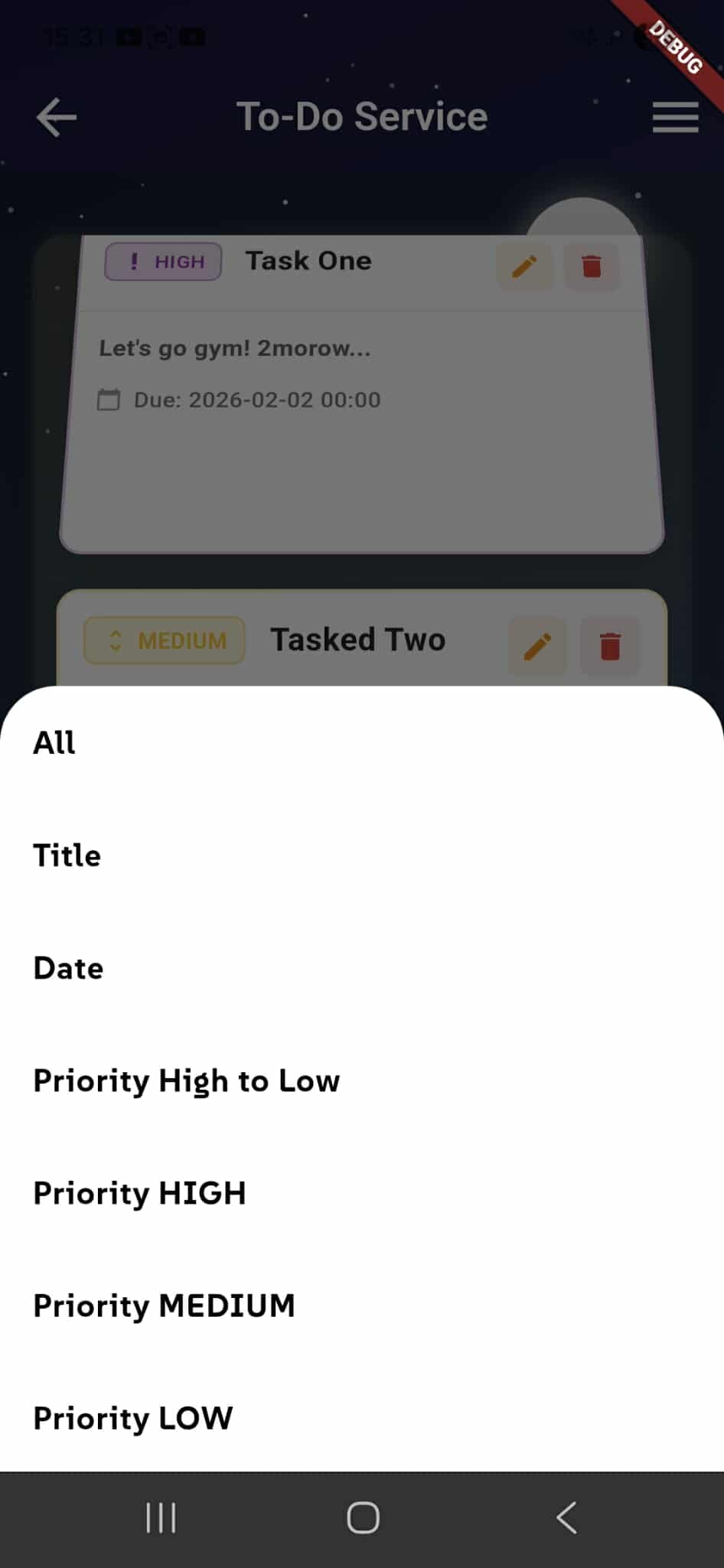The height and width of the screenshot is (1568, 724).
Task: Choose the Title sort option
Action: tap(67, 856)
